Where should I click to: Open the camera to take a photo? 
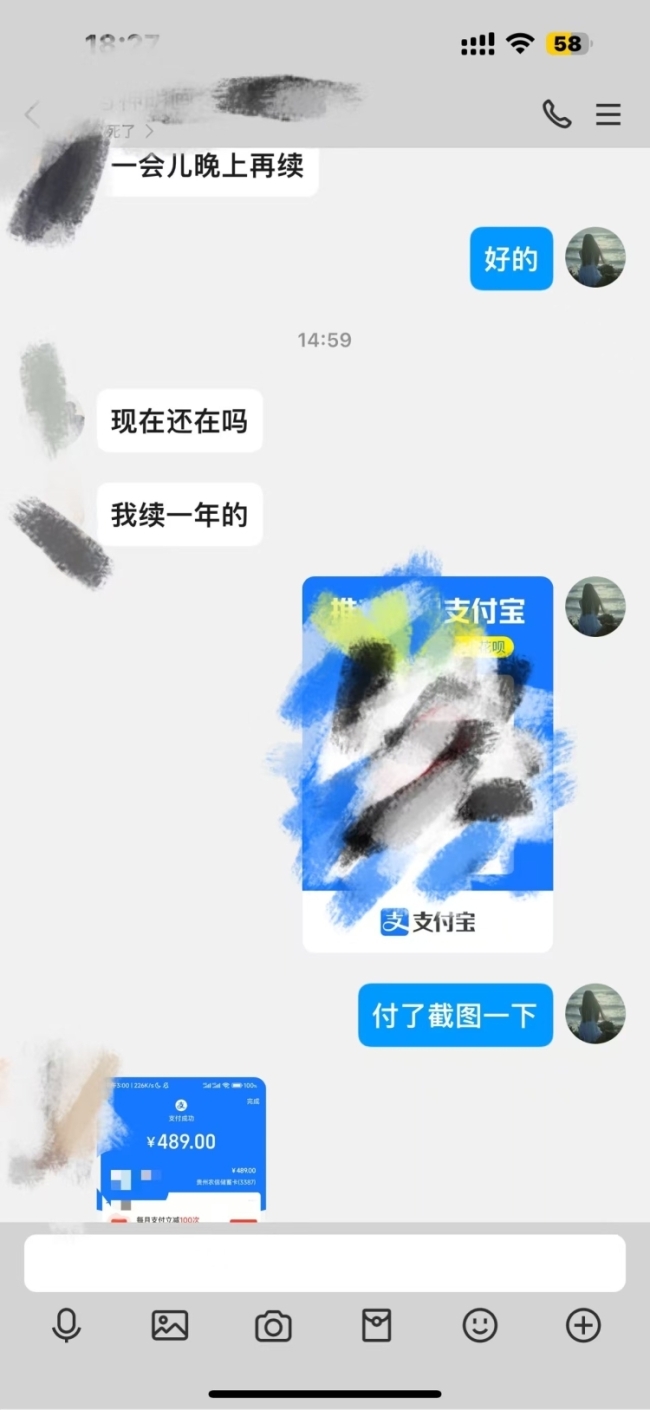pyautogui.click(x=273, y=1326)
